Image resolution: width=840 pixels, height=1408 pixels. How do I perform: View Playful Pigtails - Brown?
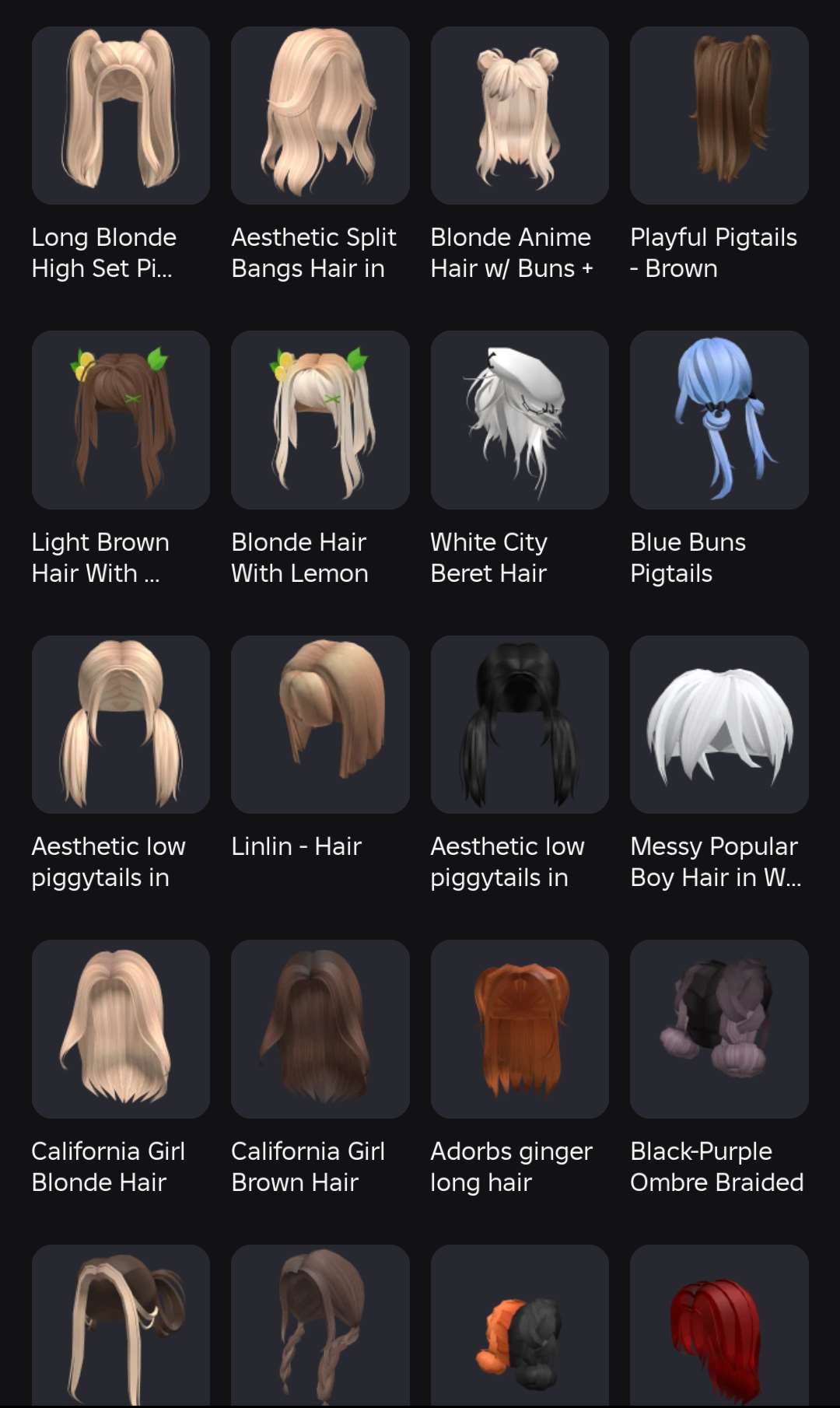[x=719, y=116]
